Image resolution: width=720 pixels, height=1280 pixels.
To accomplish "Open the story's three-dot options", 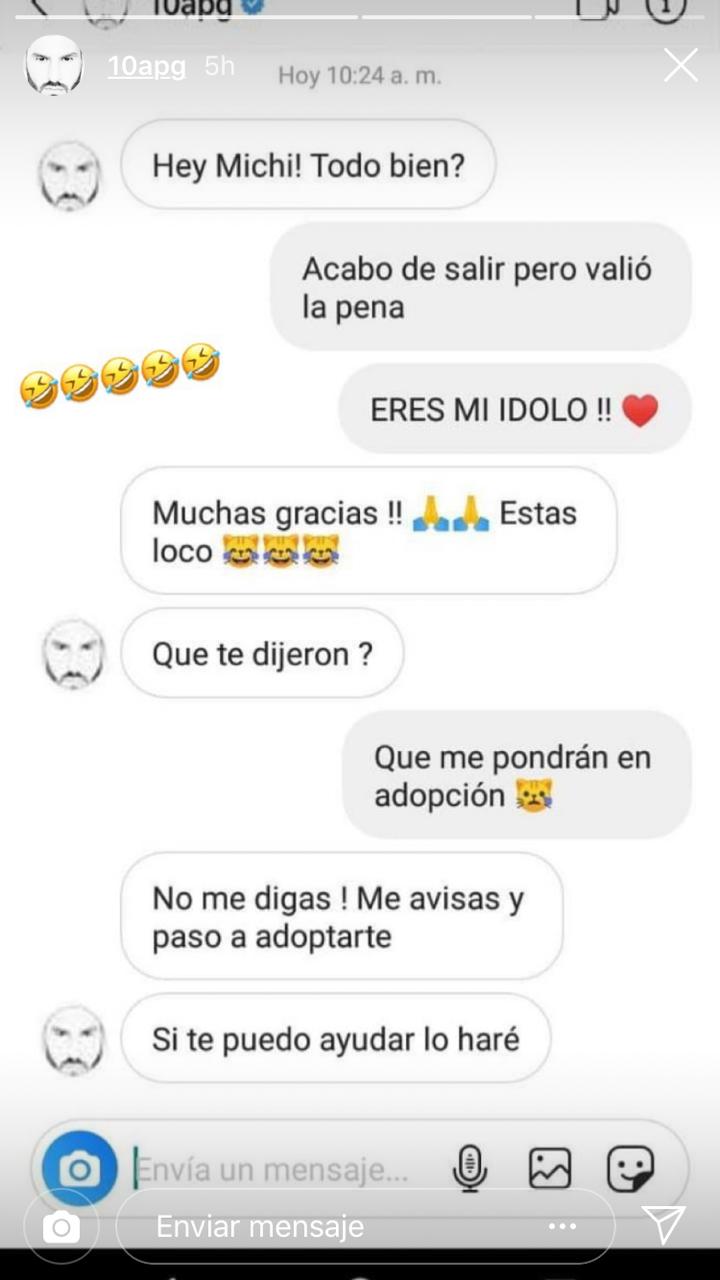I will pos(562,1226).
